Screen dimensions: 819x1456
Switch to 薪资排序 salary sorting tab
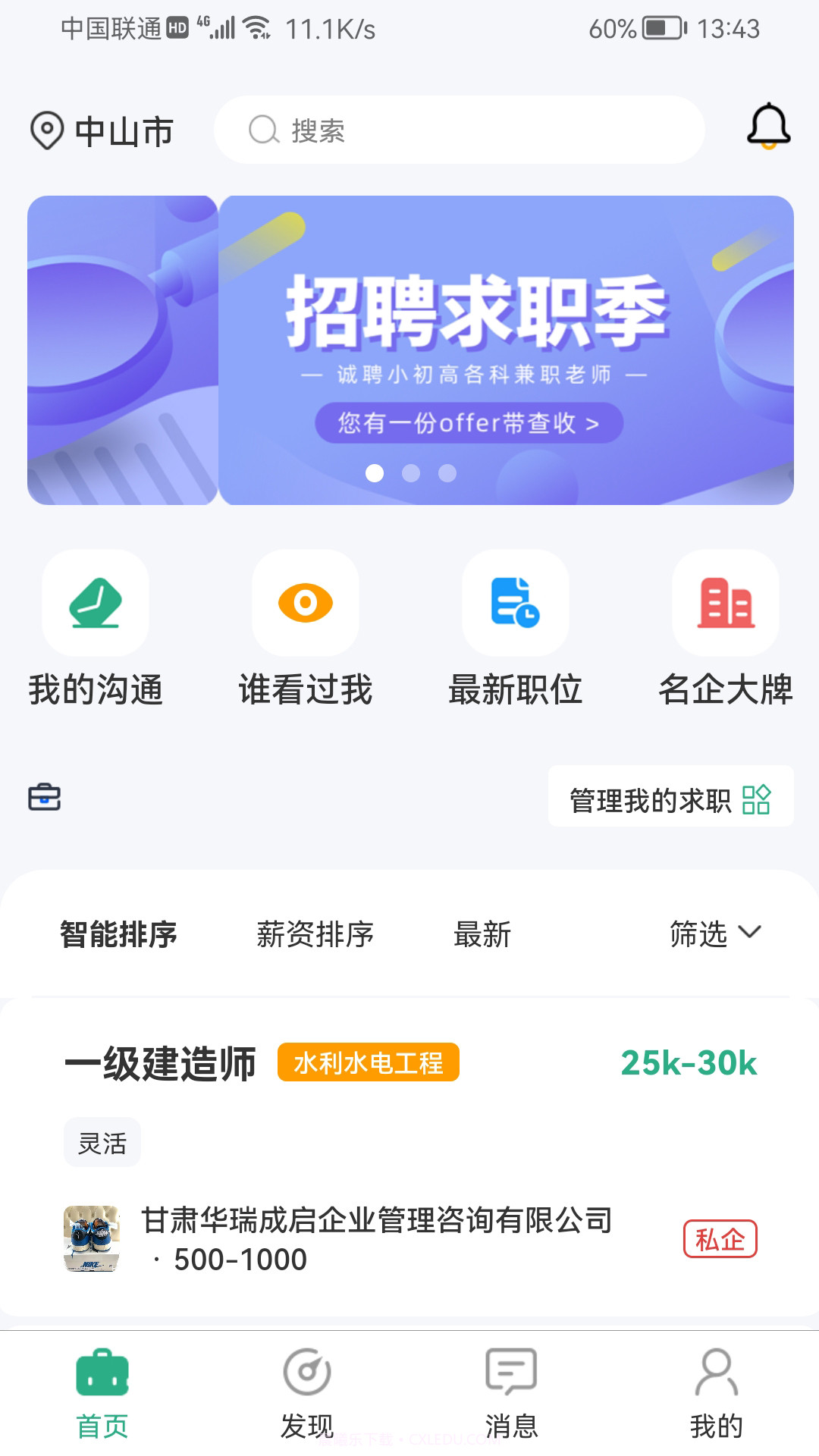coord(315,935)
